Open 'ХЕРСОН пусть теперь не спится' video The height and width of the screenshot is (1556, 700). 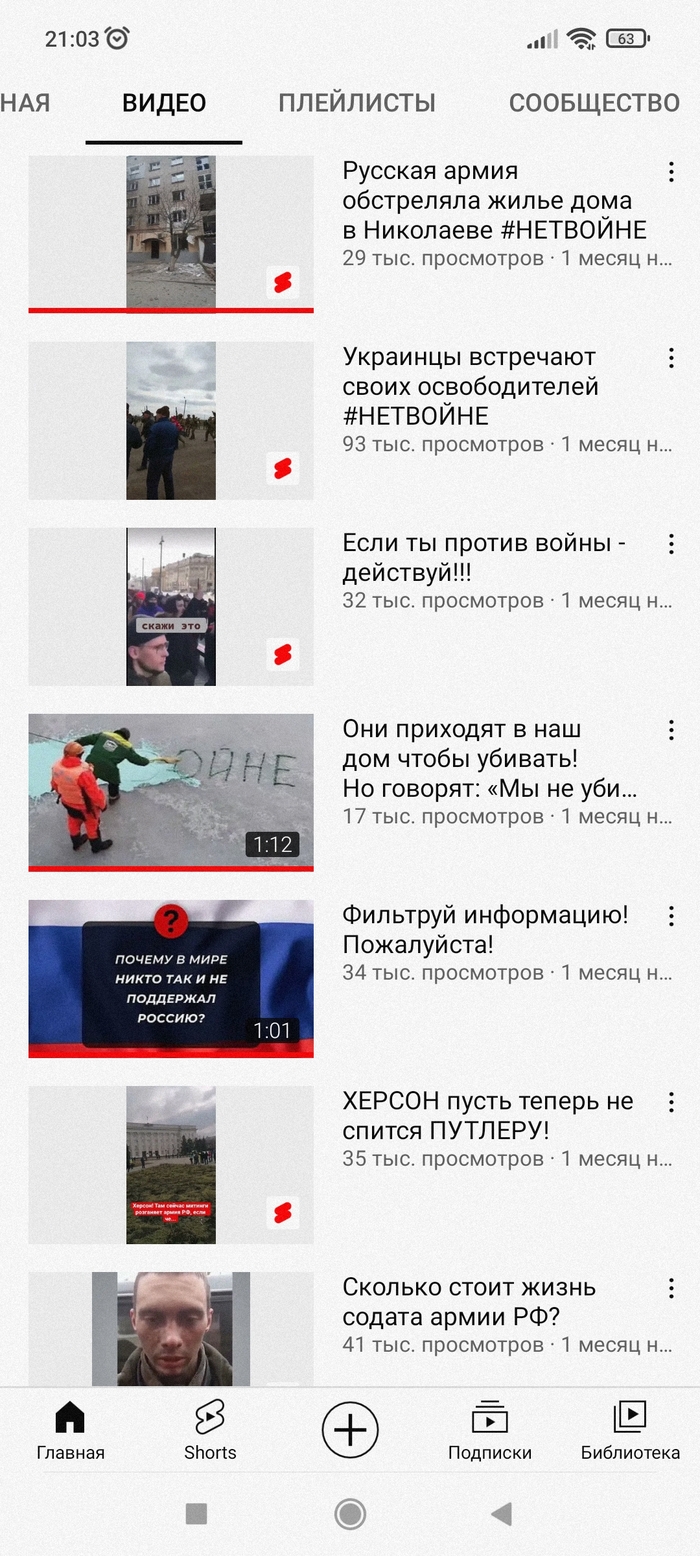171,1164
